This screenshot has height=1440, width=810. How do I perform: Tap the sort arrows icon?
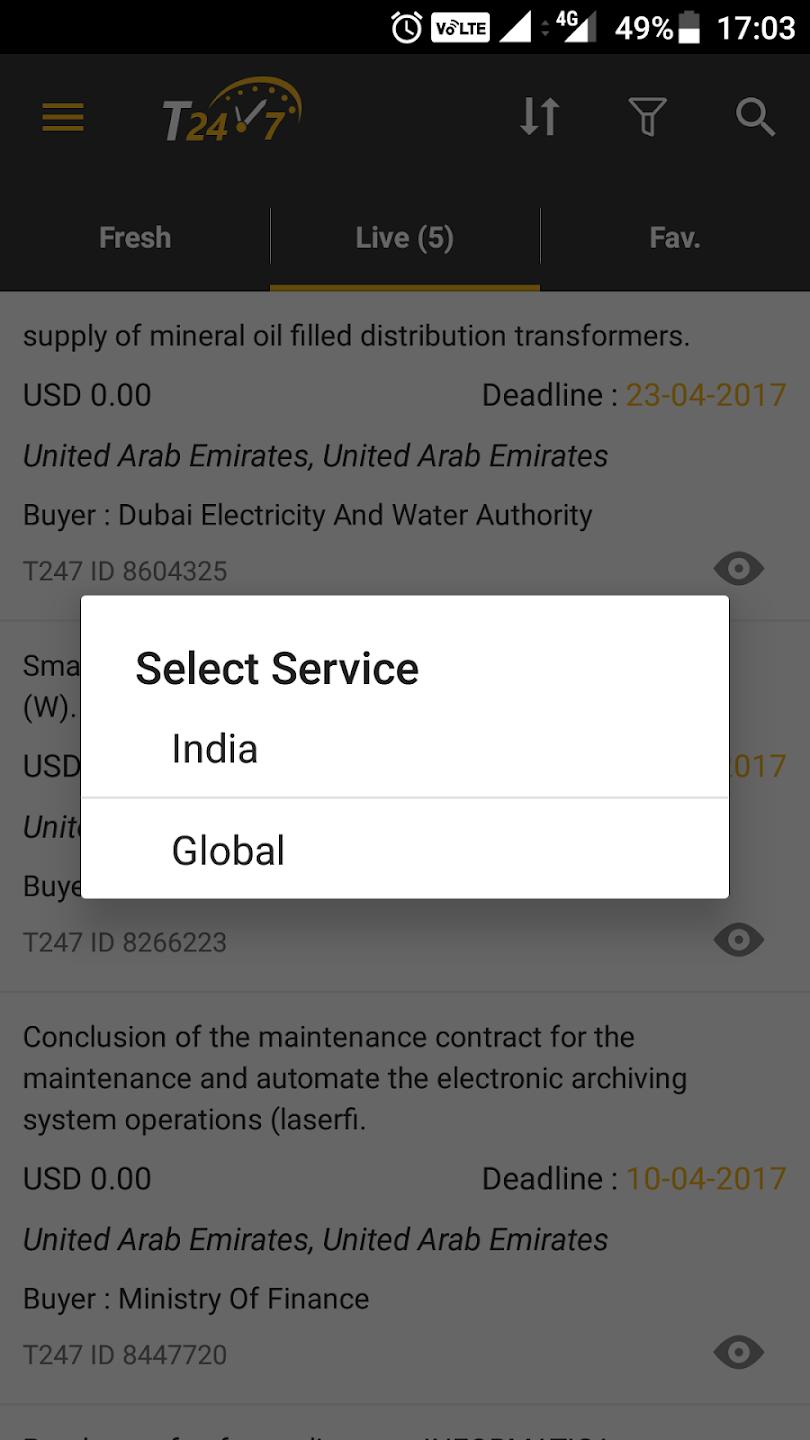pos(539,118)
